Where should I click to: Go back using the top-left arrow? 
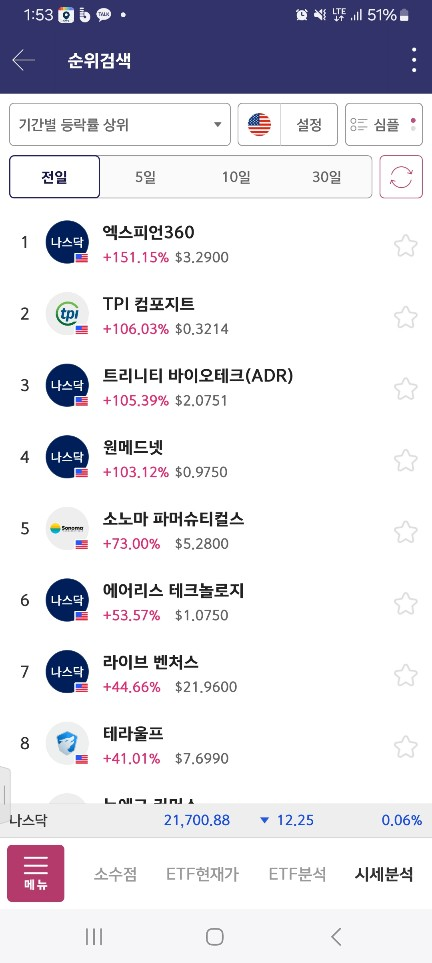23,60
